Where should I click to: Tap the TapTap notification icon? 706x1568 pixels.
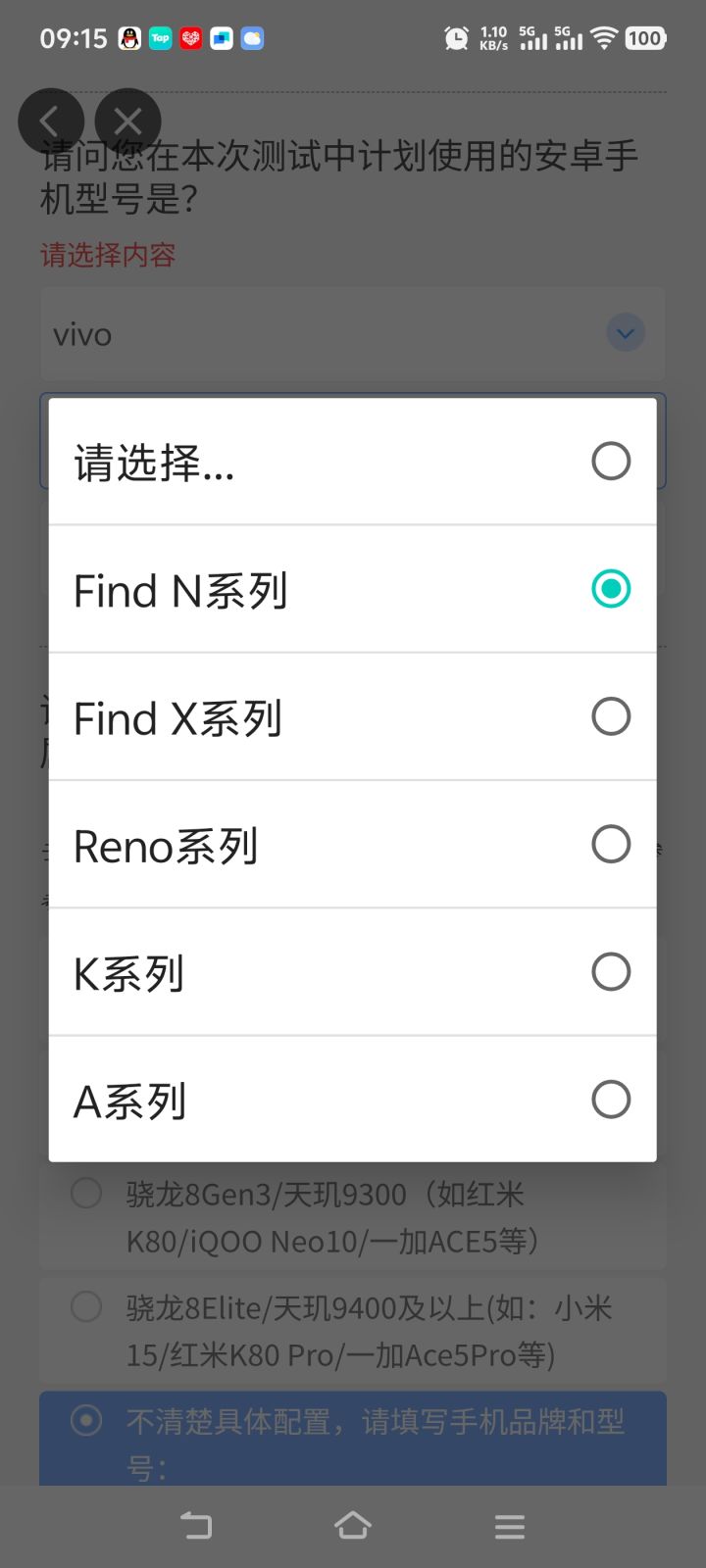pyautogui.click(x=161, y=38)
